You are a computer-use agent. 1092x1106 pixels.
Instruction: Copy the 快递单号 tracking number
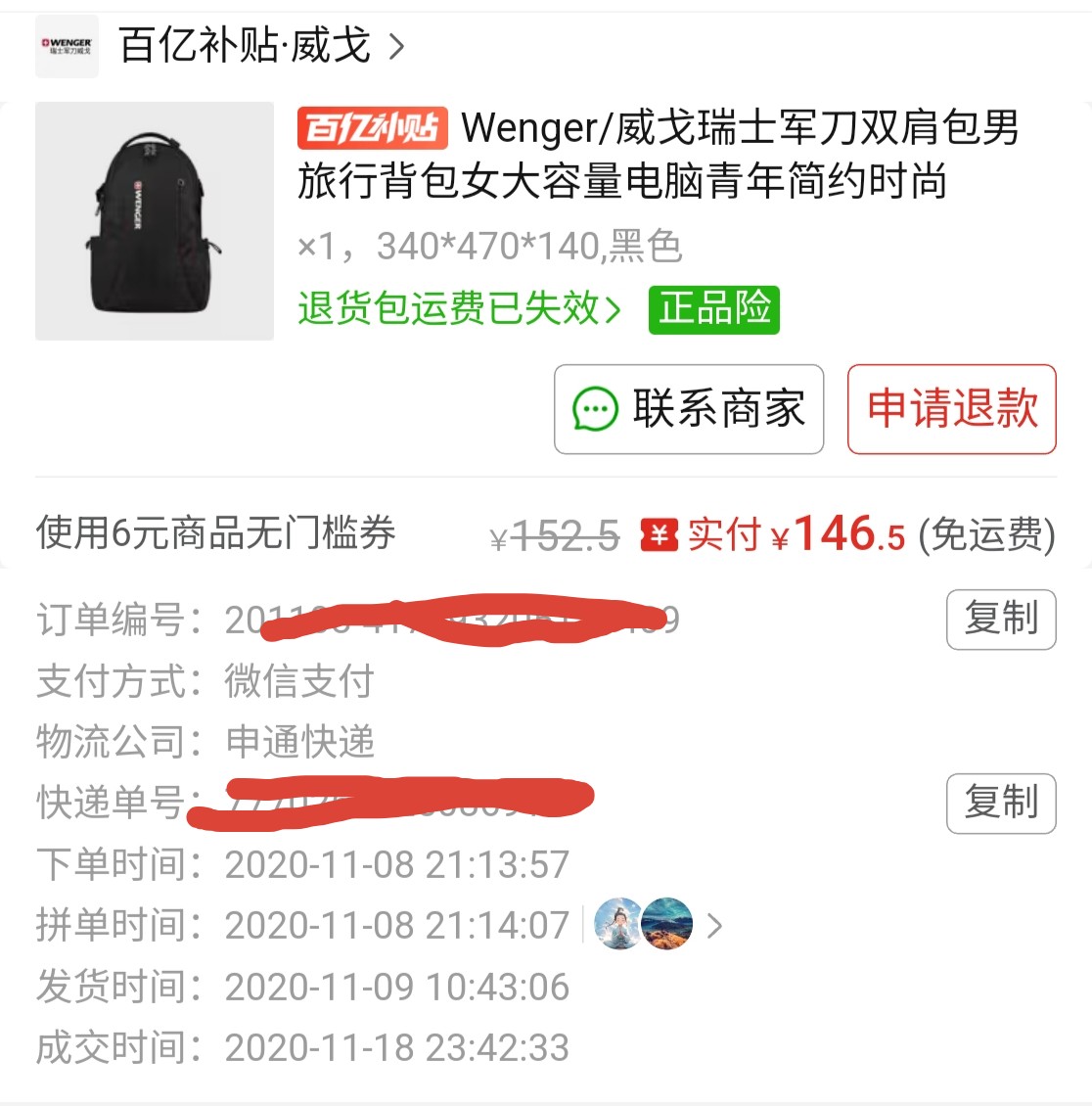coord(1000,804)
